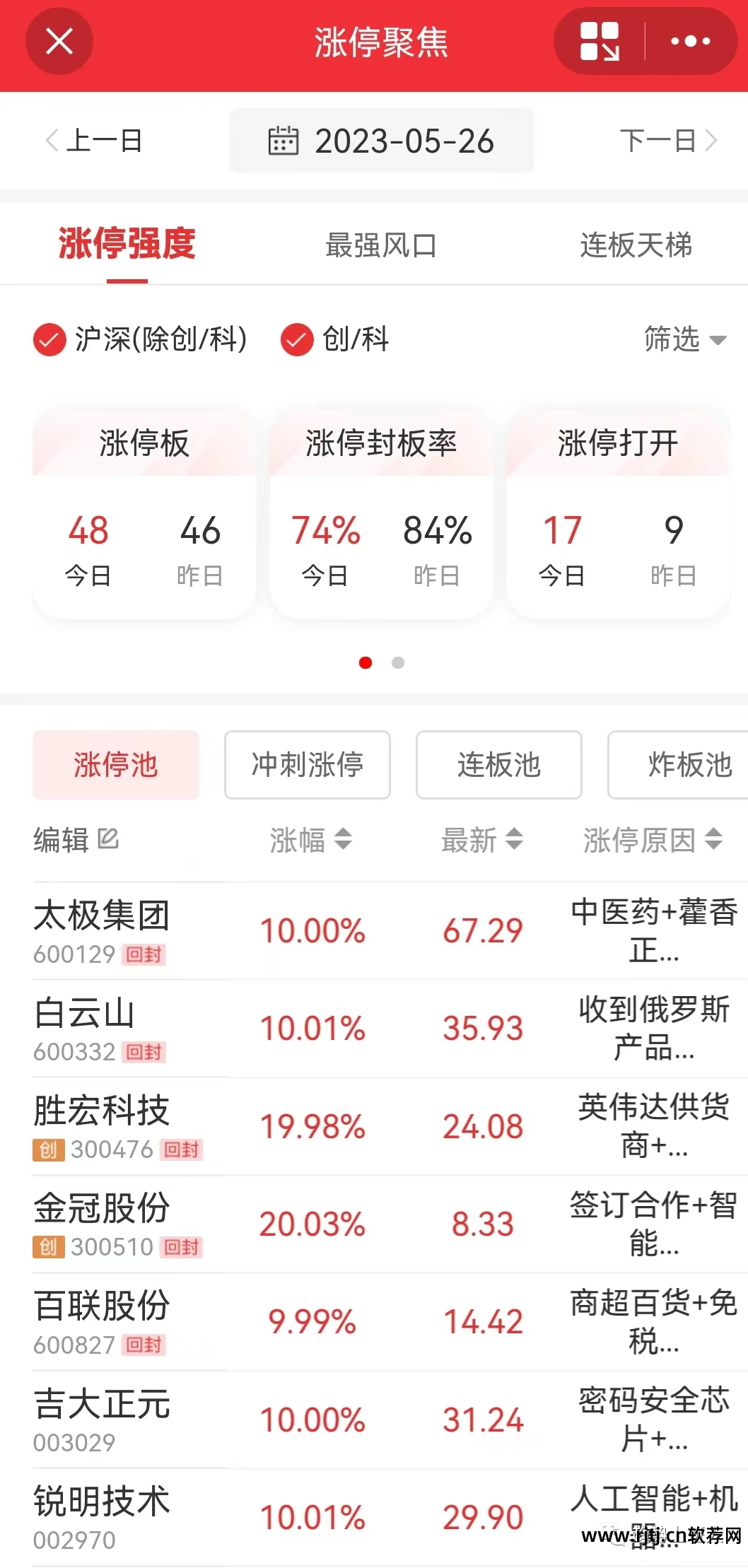
Task: Uncheck 沪深(除创/科) checkbox
Action: click(x=50, y=340)
